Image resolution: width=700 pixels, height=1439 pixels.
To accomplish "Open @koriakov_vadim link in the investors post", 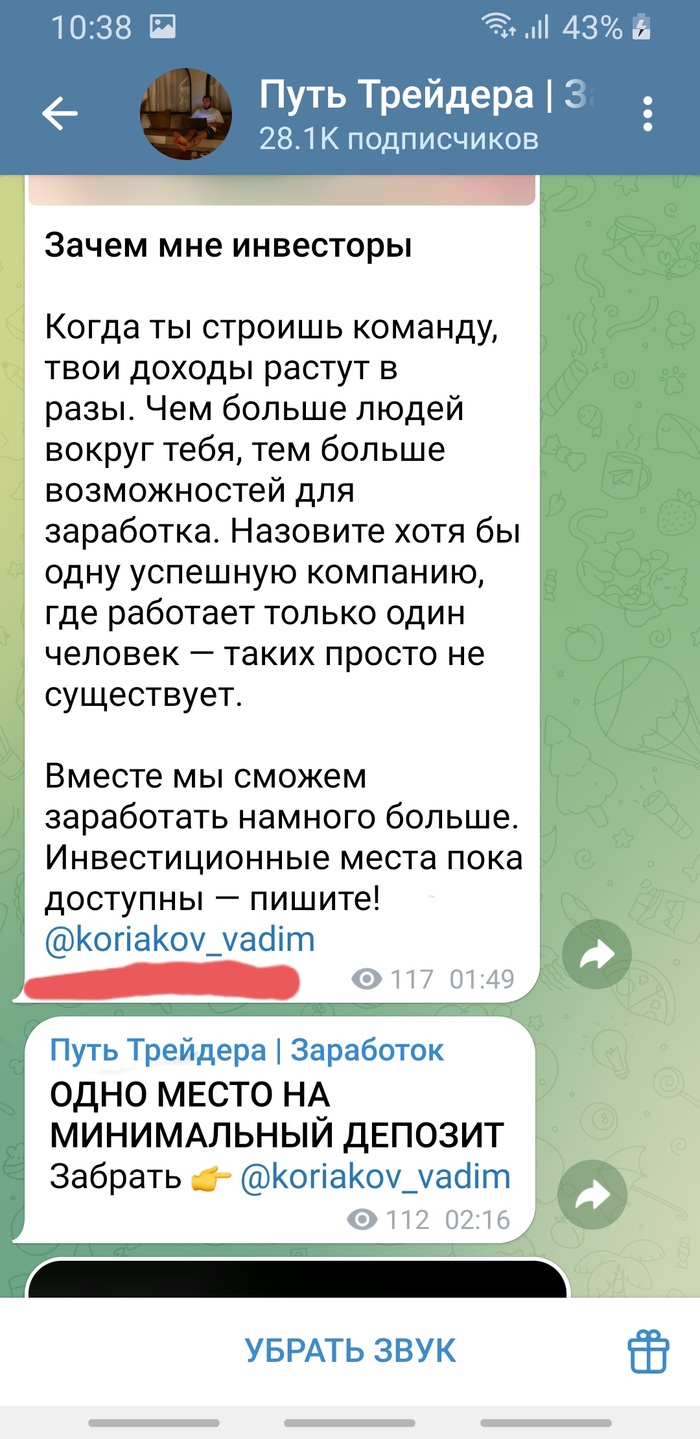I will click(x=180, y=940).
